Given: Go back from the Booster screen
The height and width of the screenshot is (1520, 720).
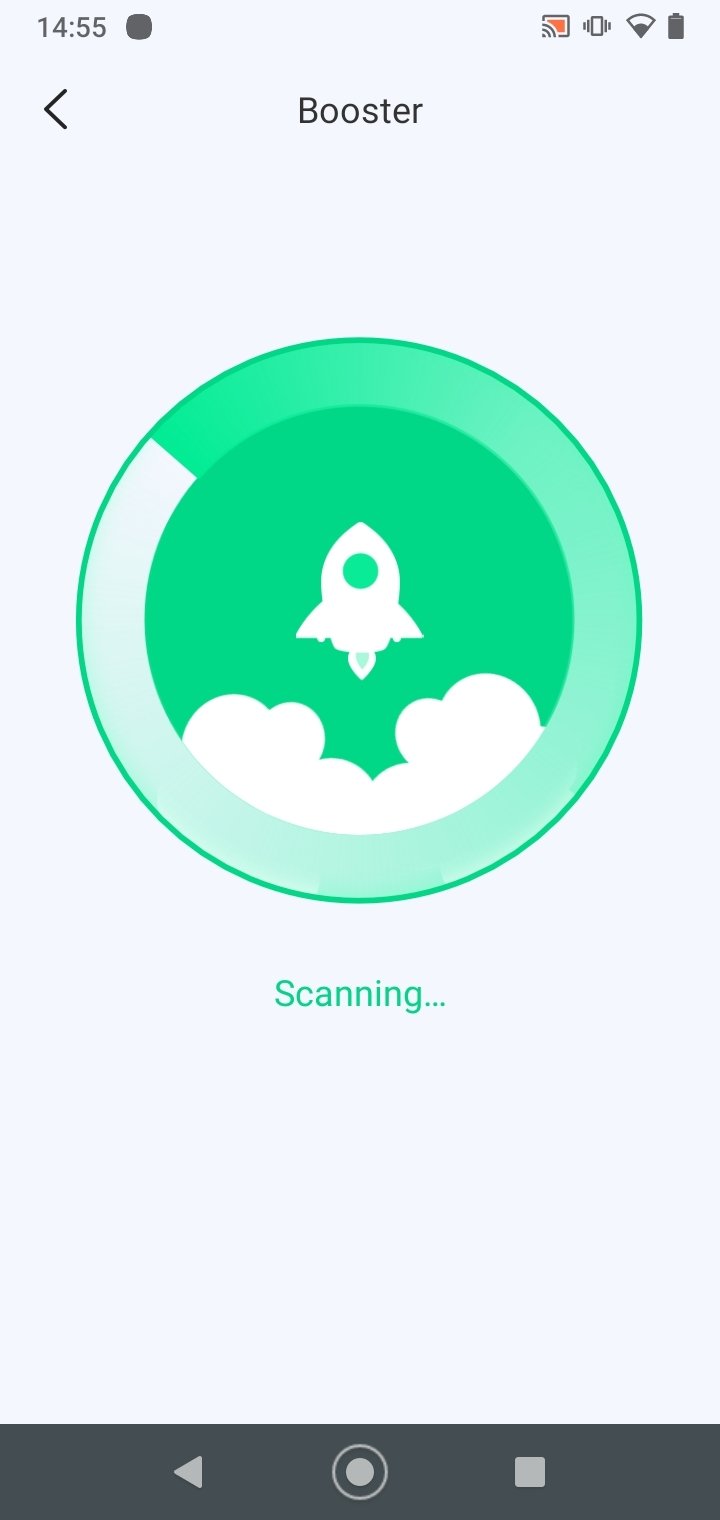Looking at the screenshot, I should click(x=56, y=109).
